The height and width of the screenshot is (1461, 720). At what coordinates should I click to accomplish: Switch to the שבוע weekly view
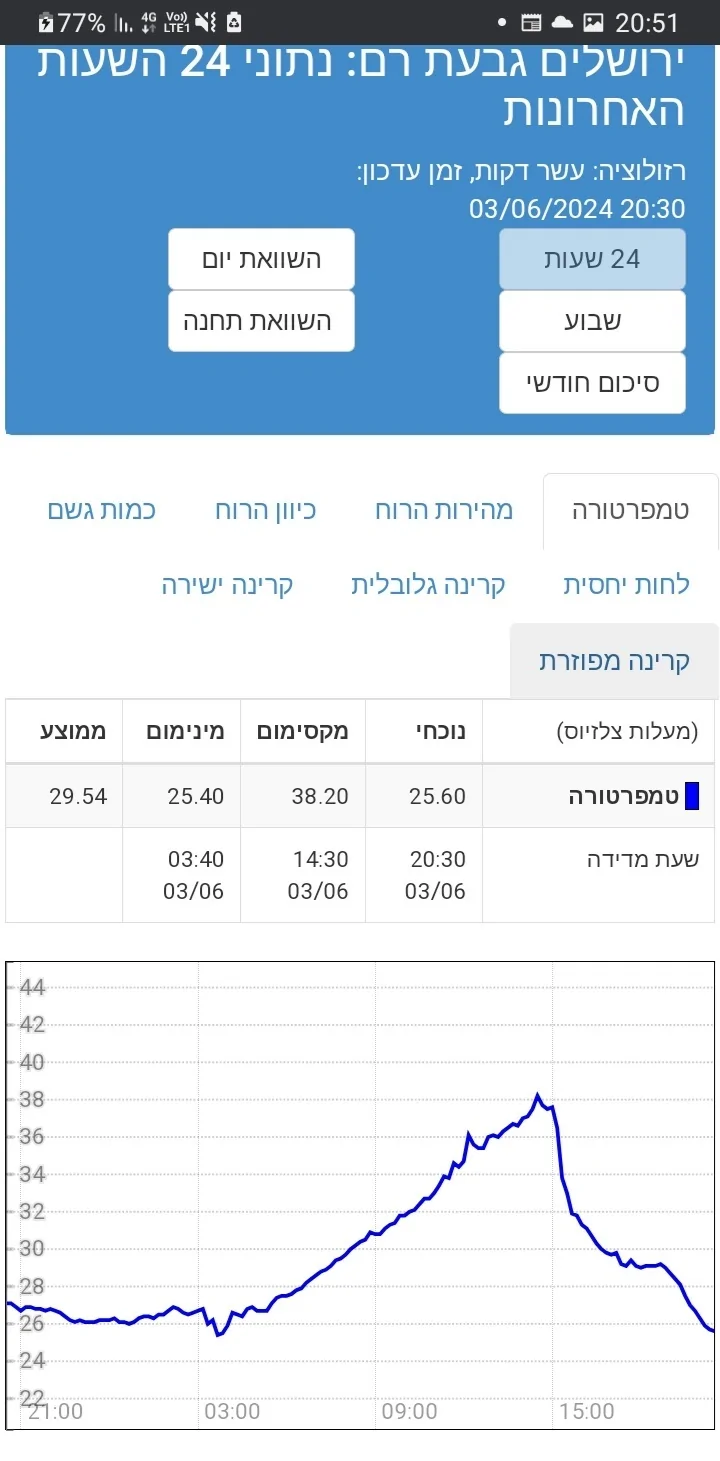592,321
